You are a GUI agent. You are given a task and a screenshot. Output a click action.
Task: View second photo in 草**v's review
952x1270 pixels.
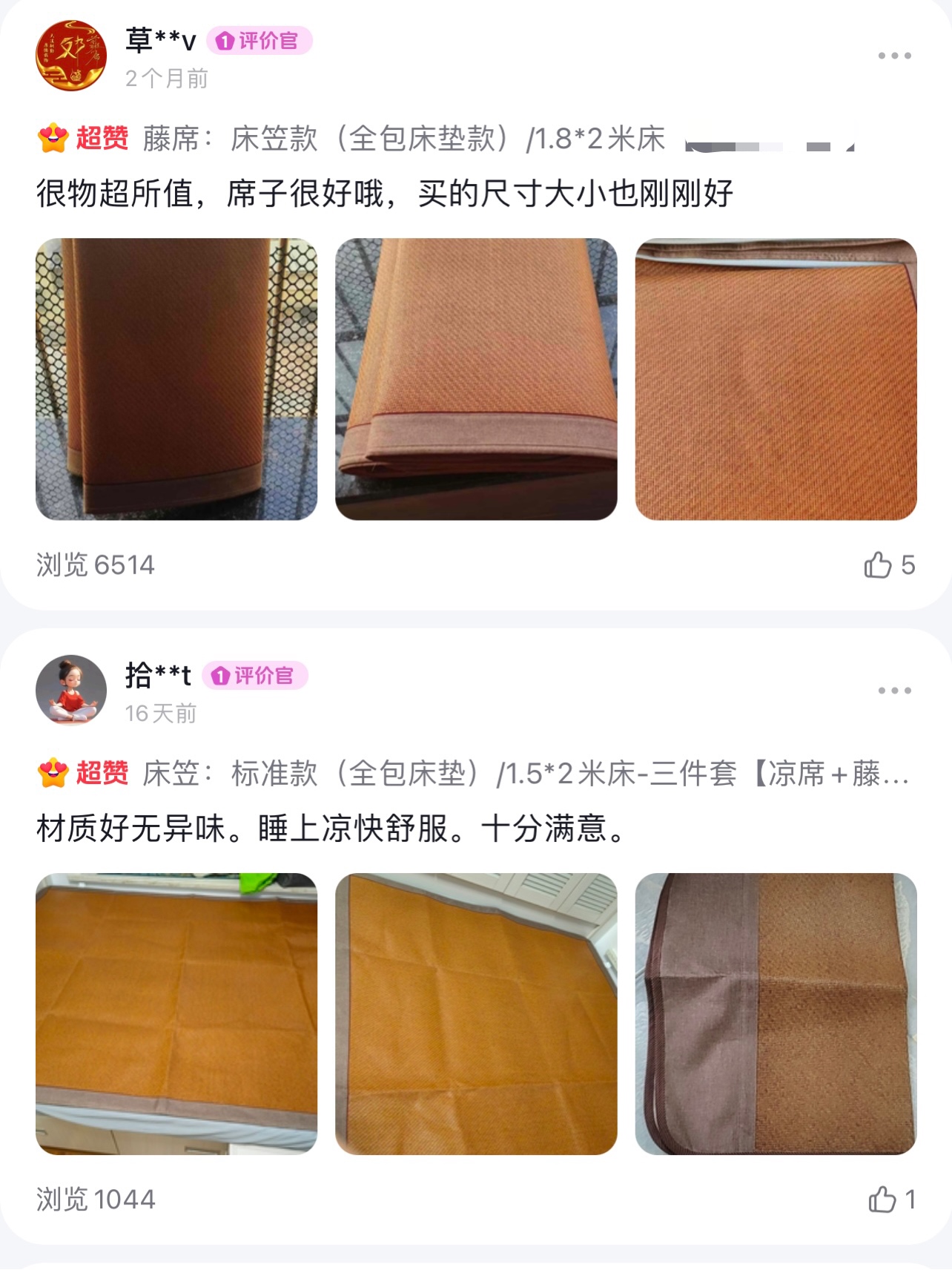(476, 379)
